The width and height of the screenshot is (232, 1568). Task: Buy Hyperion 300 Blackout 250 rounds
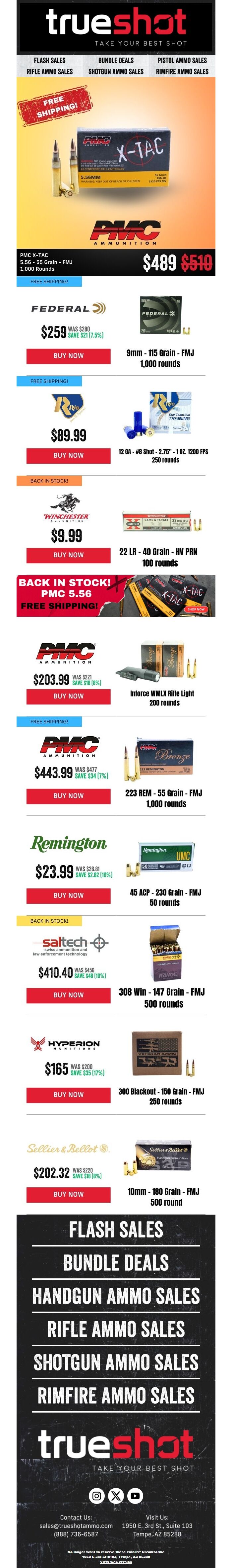pos(68,1095)
